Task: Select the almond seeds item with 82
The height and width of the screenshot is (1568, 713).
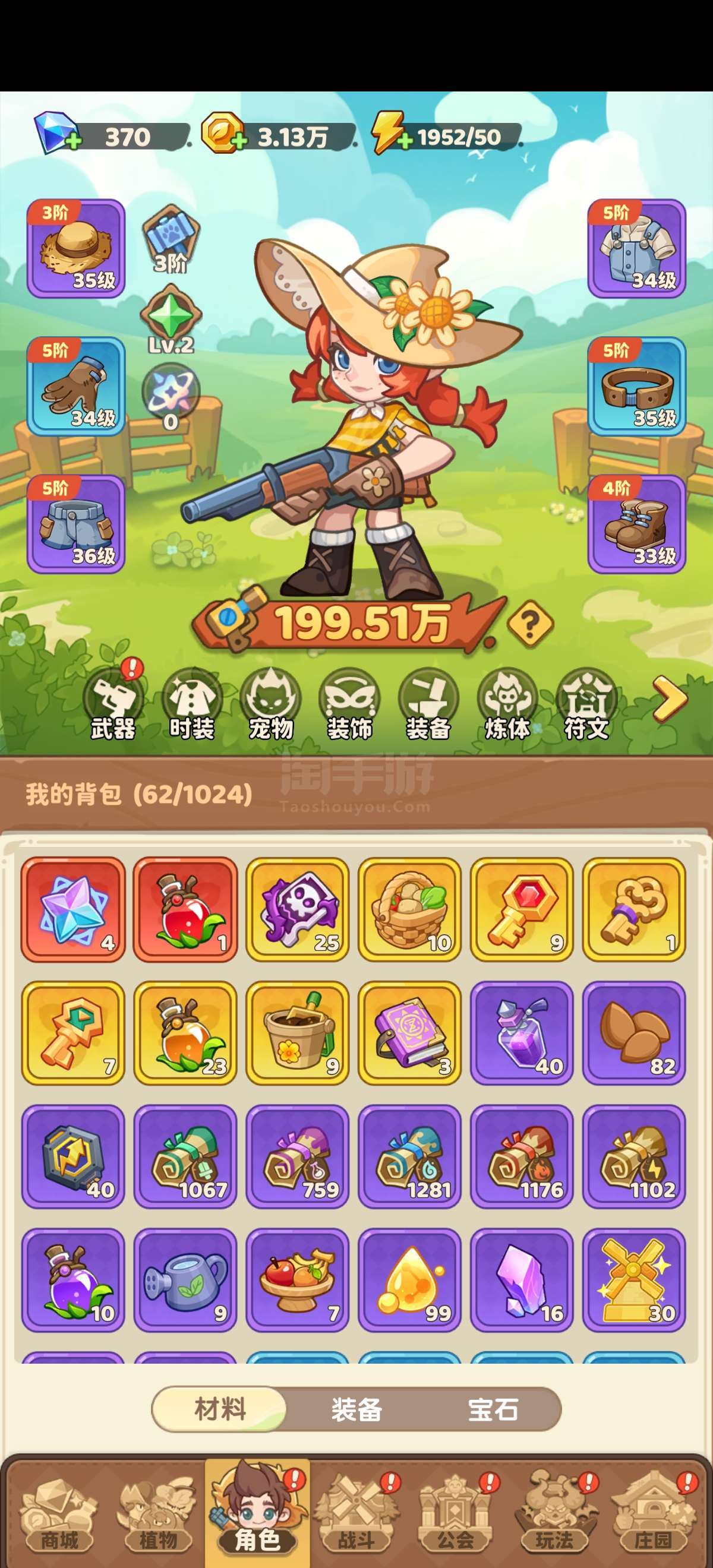Action: [x=635, y=1033]
